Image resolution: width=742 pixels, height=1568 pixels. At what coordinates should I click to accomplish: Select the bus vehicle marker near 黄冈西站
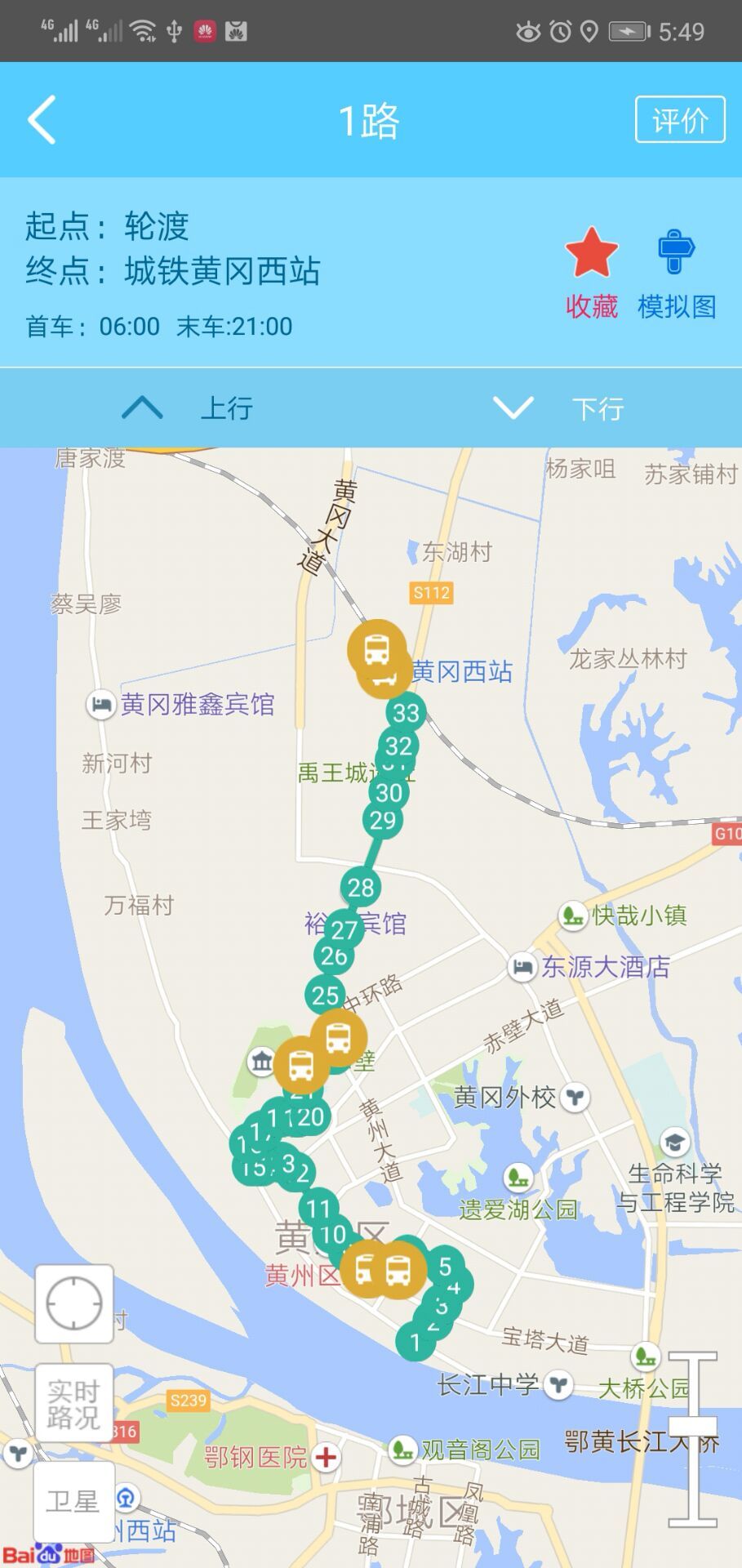[x=377, y=649]
